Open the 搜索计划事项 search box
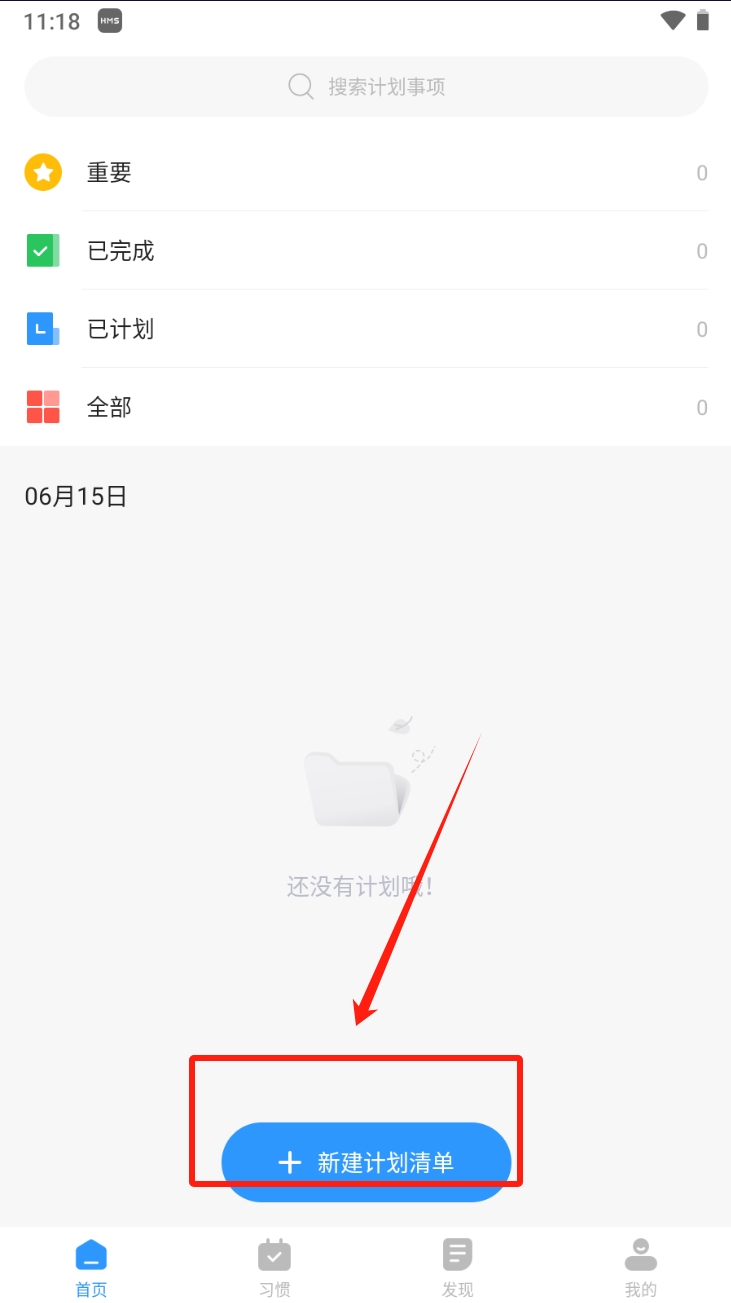This screenshot has height=1303, width=731. pos(366,87)
